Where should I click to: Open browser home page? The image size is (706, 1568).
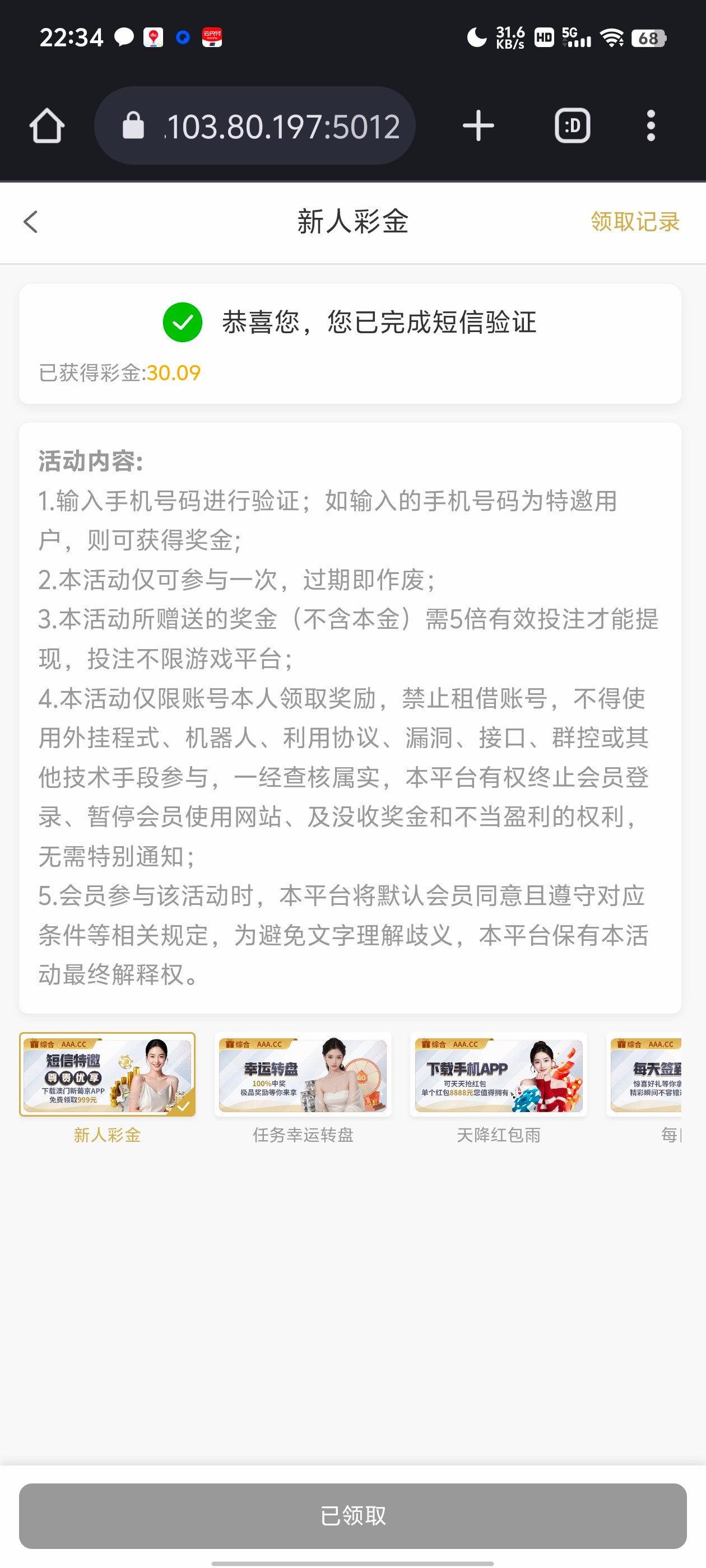[47, 126]
